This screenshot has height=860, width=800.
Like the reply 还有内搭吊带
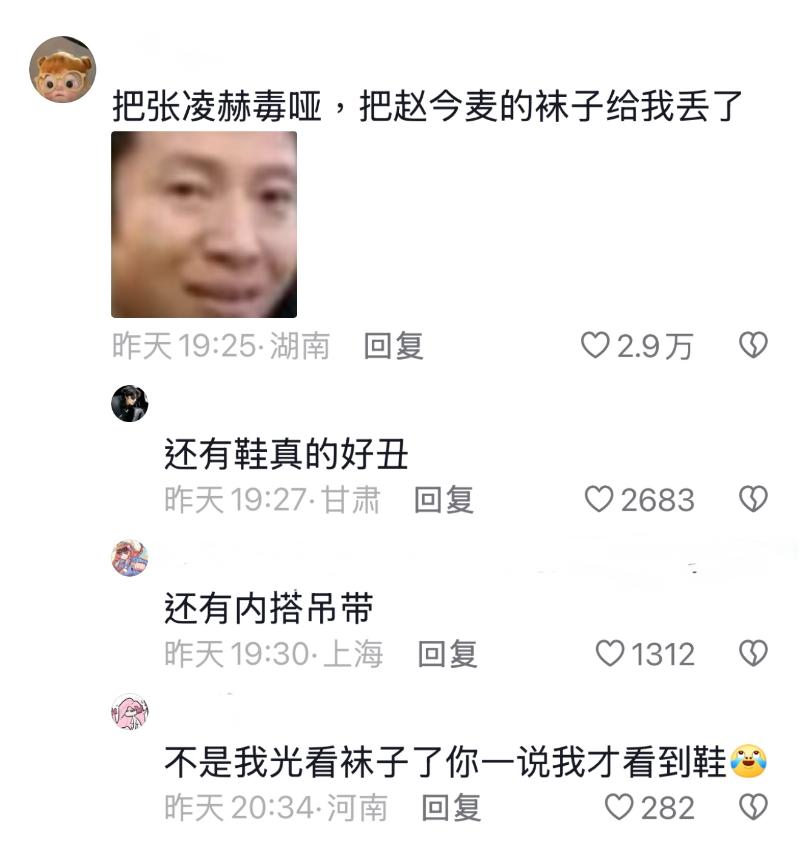pyautogui.click(x=609, y=654)
